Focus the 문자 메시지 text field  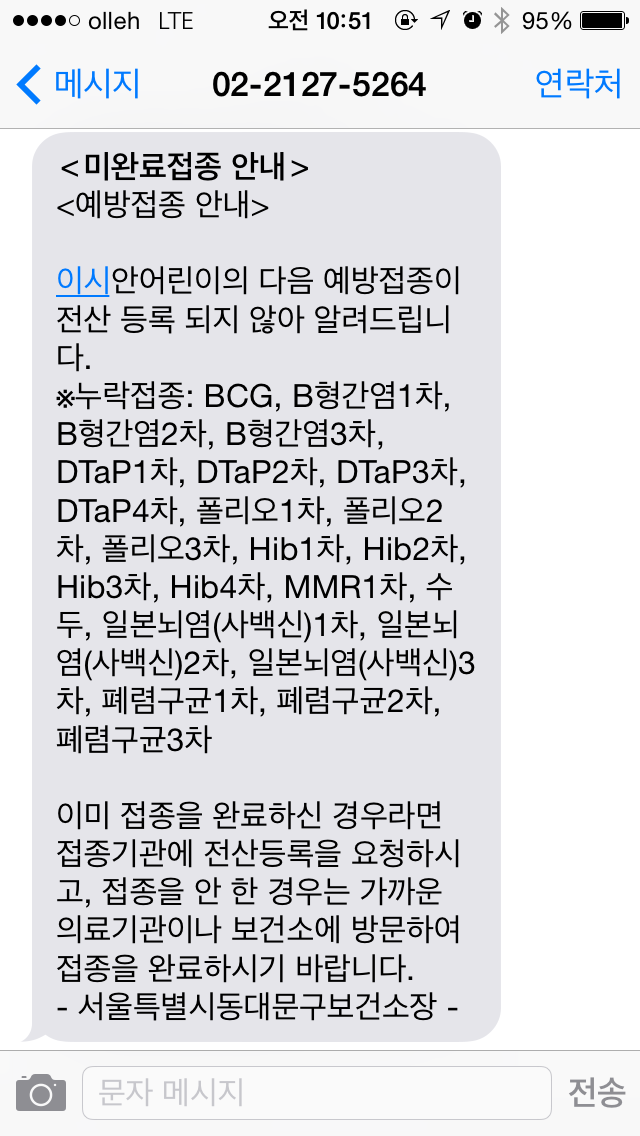click(316, 1092)
